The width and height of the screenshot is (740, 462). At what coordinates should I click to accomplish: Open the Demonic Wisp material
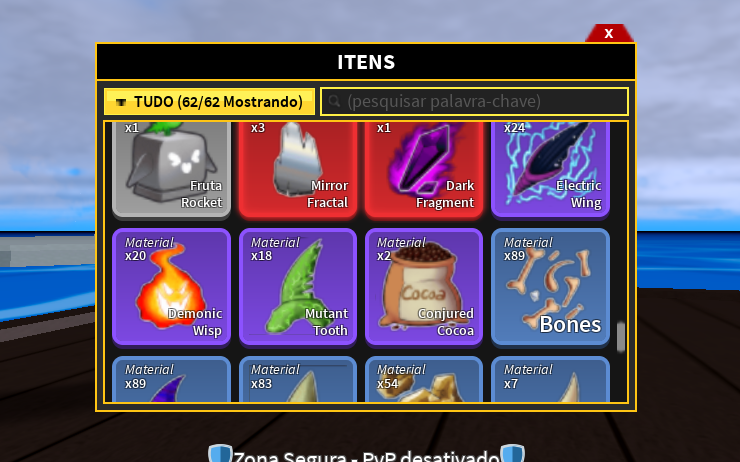tap(172, 286)
